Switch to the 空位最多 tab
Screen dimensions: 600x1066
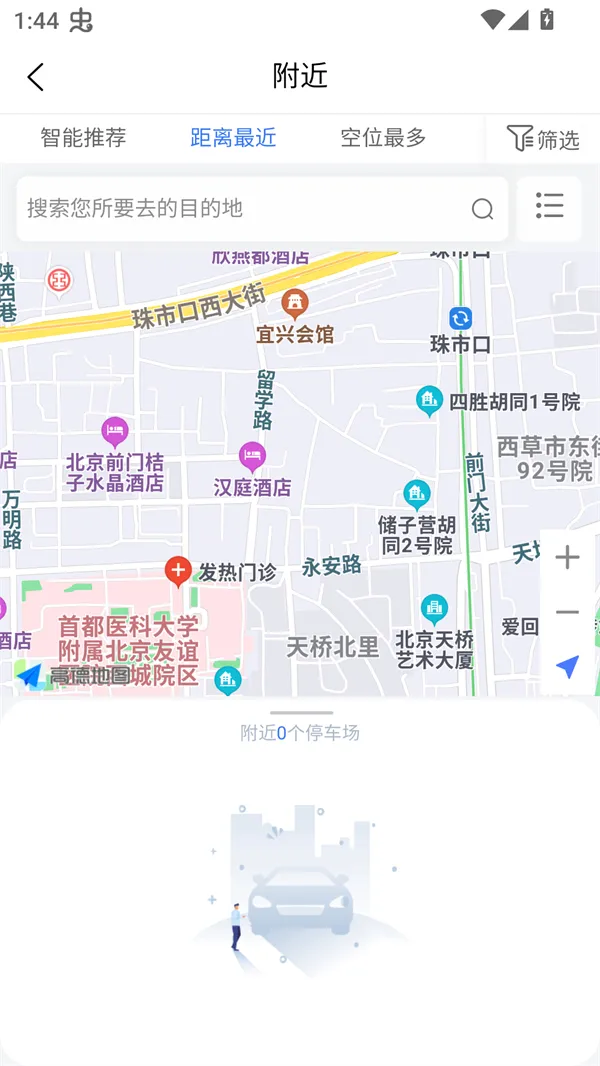tap(383, 138)
